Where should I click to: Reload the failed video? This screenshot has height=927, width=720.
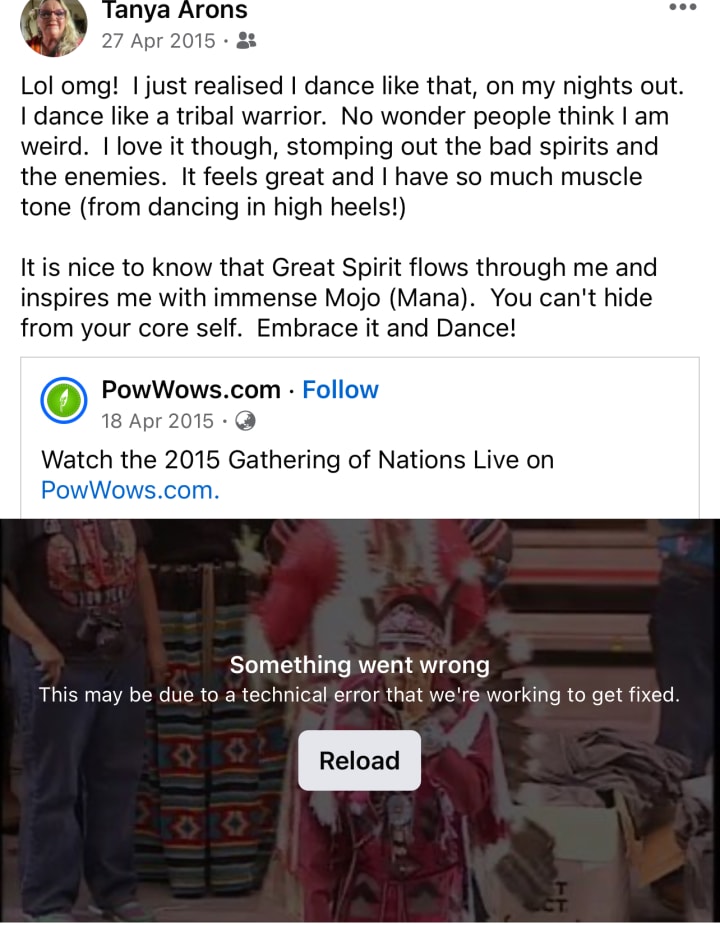tap(359, 761)
